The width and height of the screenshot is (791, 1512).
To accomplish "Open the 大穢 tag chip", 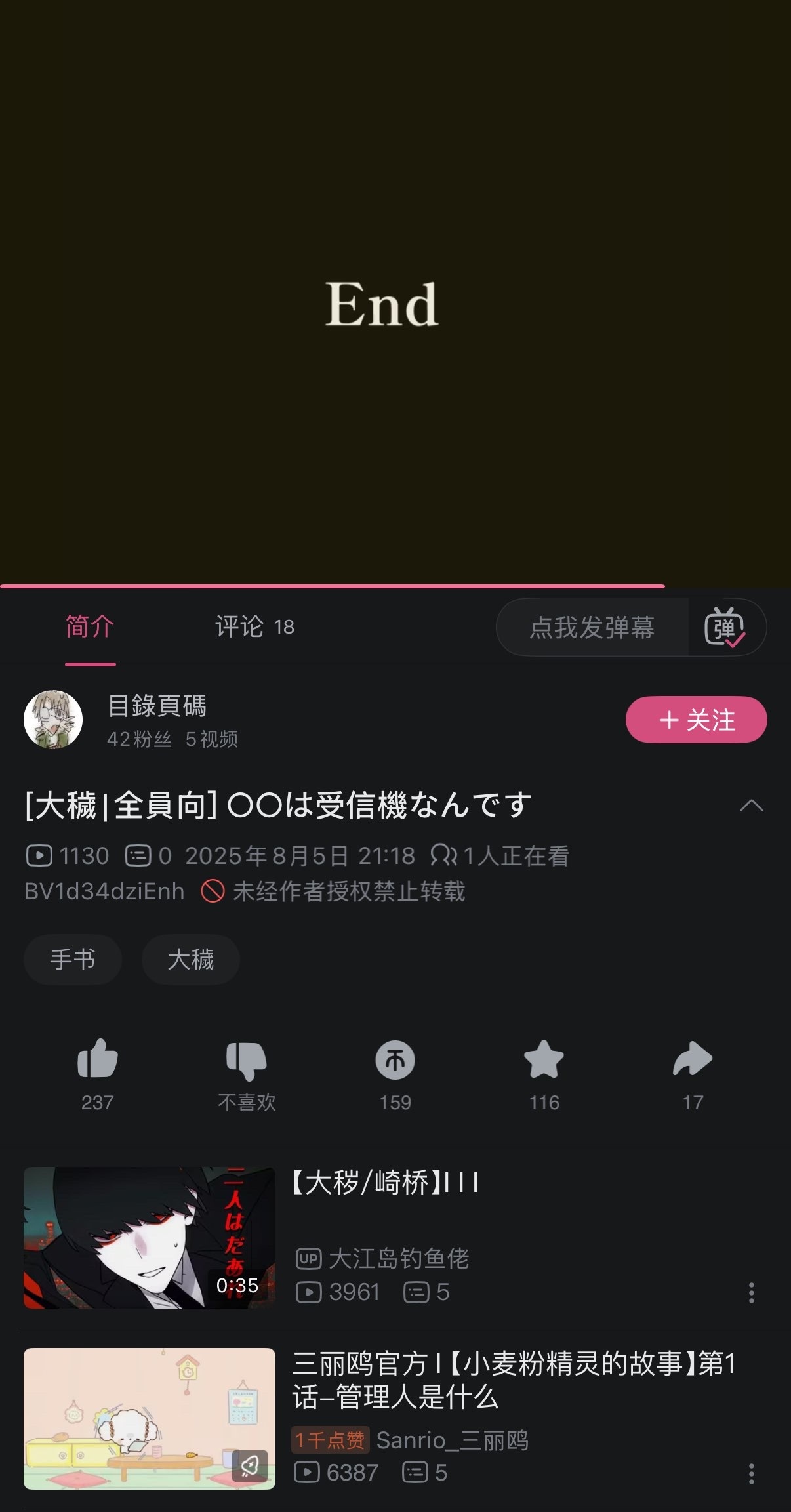I will click(x=190, y=960).
